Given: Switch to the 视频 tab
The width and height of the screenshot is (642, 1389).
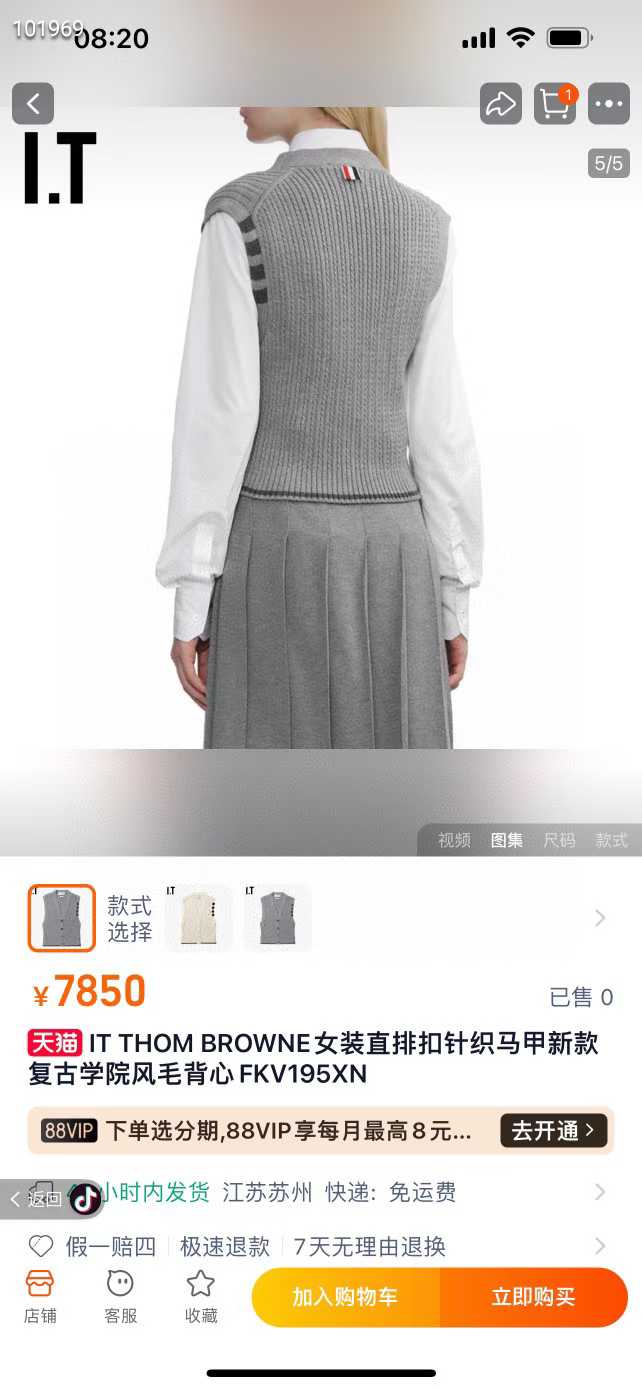Looking at the screenshot, I should [454, 840].
